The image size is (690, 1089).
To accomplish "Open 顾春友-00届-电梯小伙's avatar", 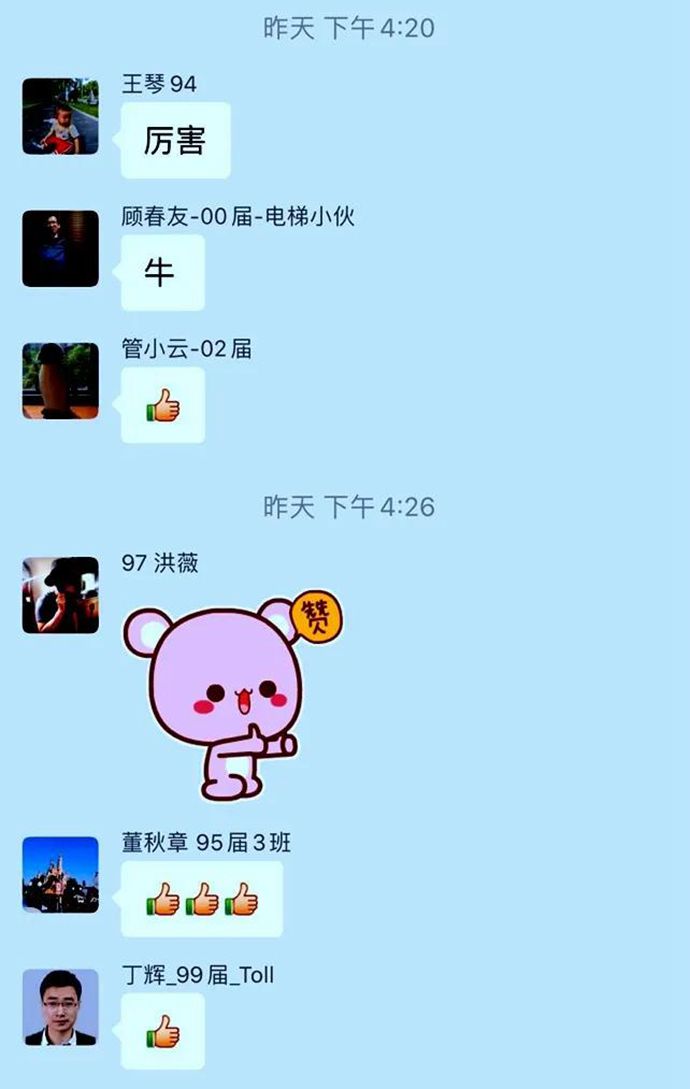I will (x=60, y=249).
